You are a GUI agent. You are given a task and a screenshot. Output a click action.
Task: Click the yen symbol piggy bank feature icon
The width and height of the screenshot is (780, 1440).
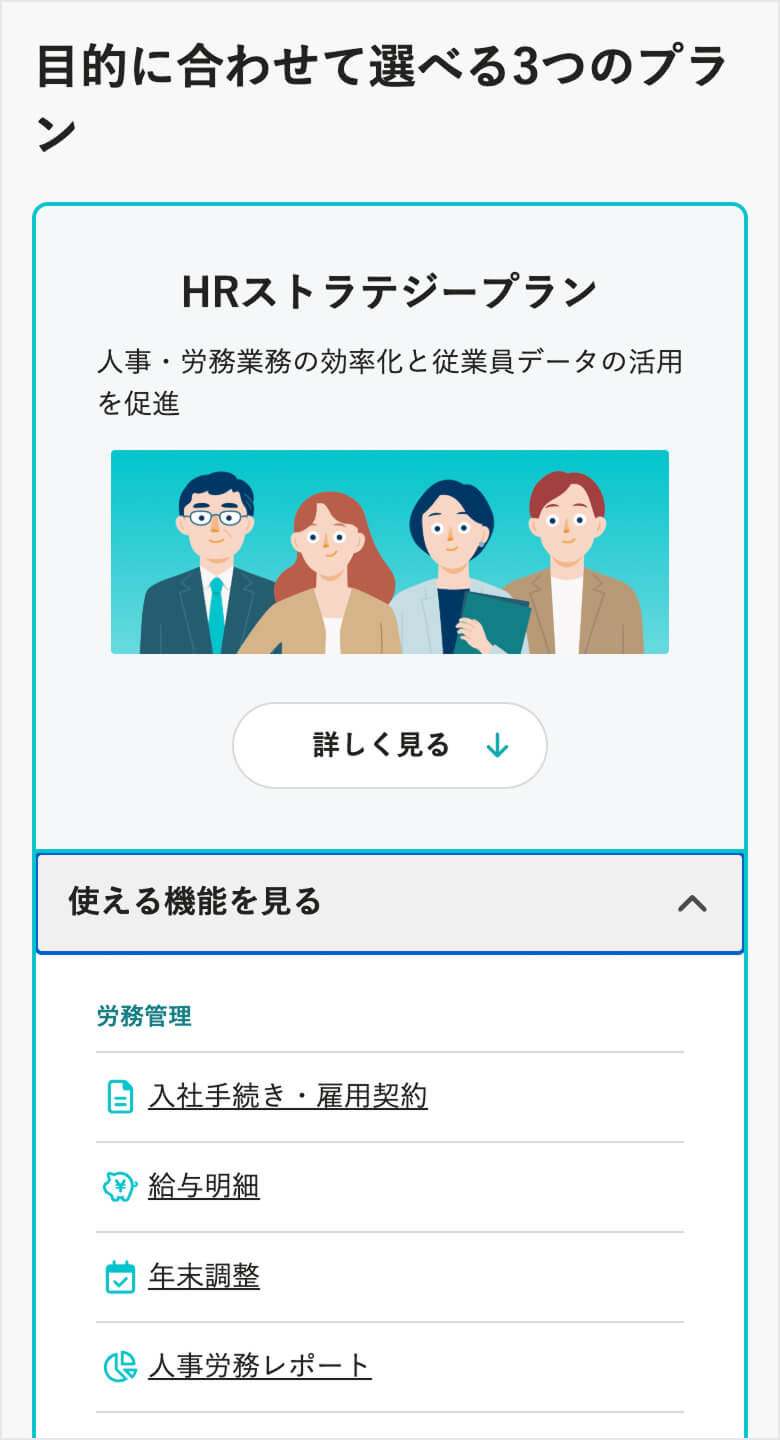tap(121, 1187)
